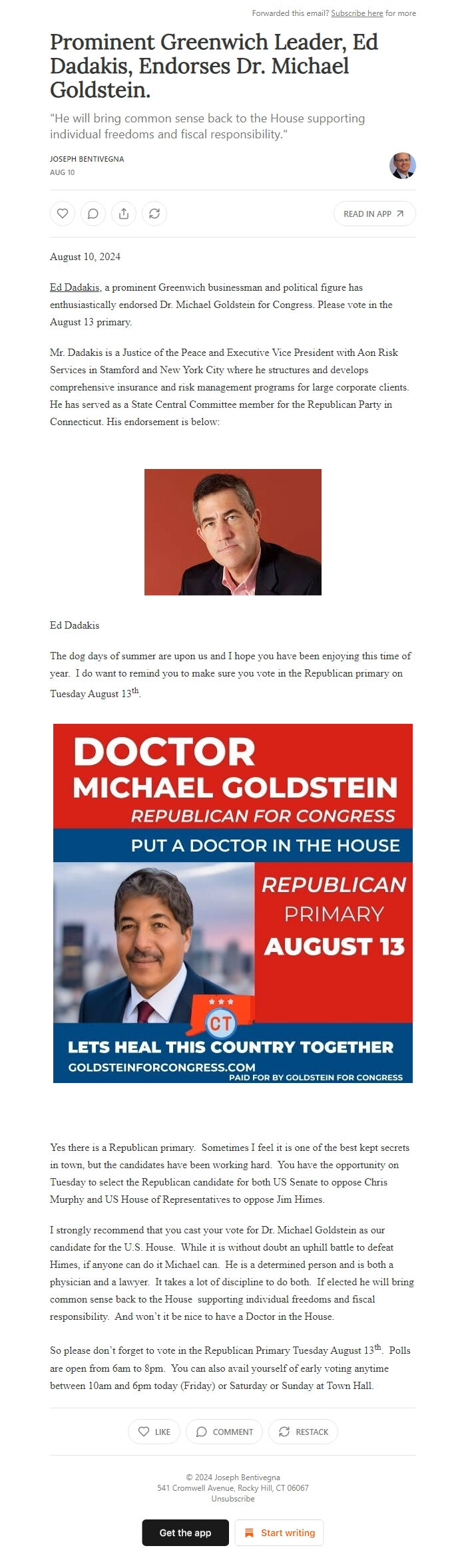Like the post with the heart icon
Screen dimensions: 466x1568
pos(63,214)
